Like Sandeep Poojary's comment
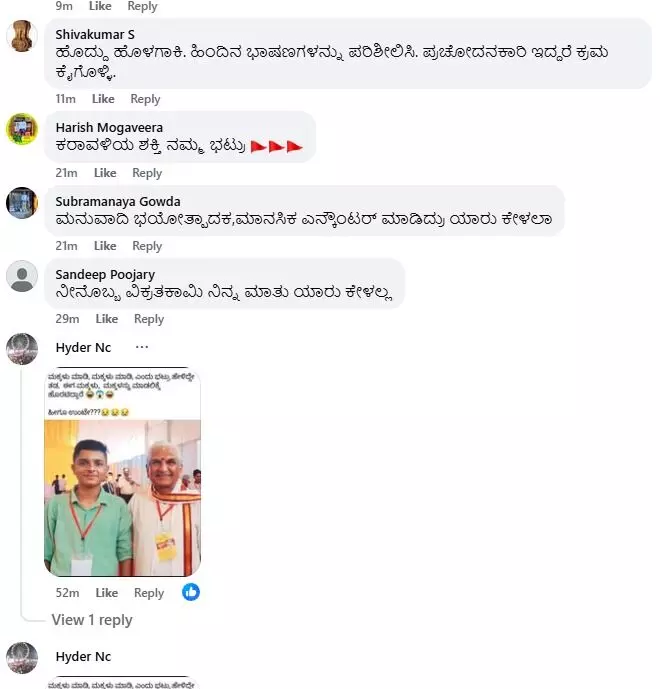660x689 pixels. point(107,319)
